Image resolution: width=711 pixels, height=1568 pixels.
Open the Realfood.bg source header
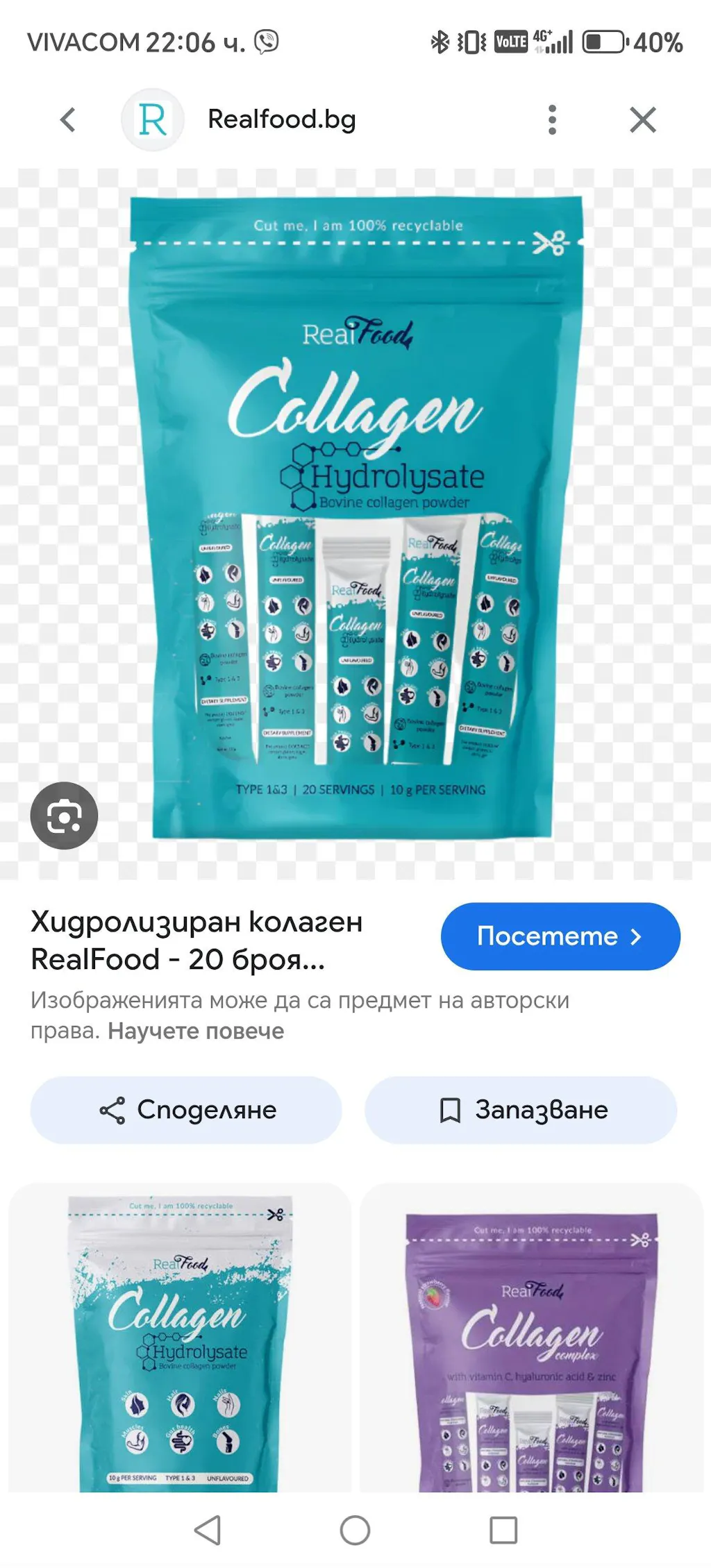pos(281,119)
